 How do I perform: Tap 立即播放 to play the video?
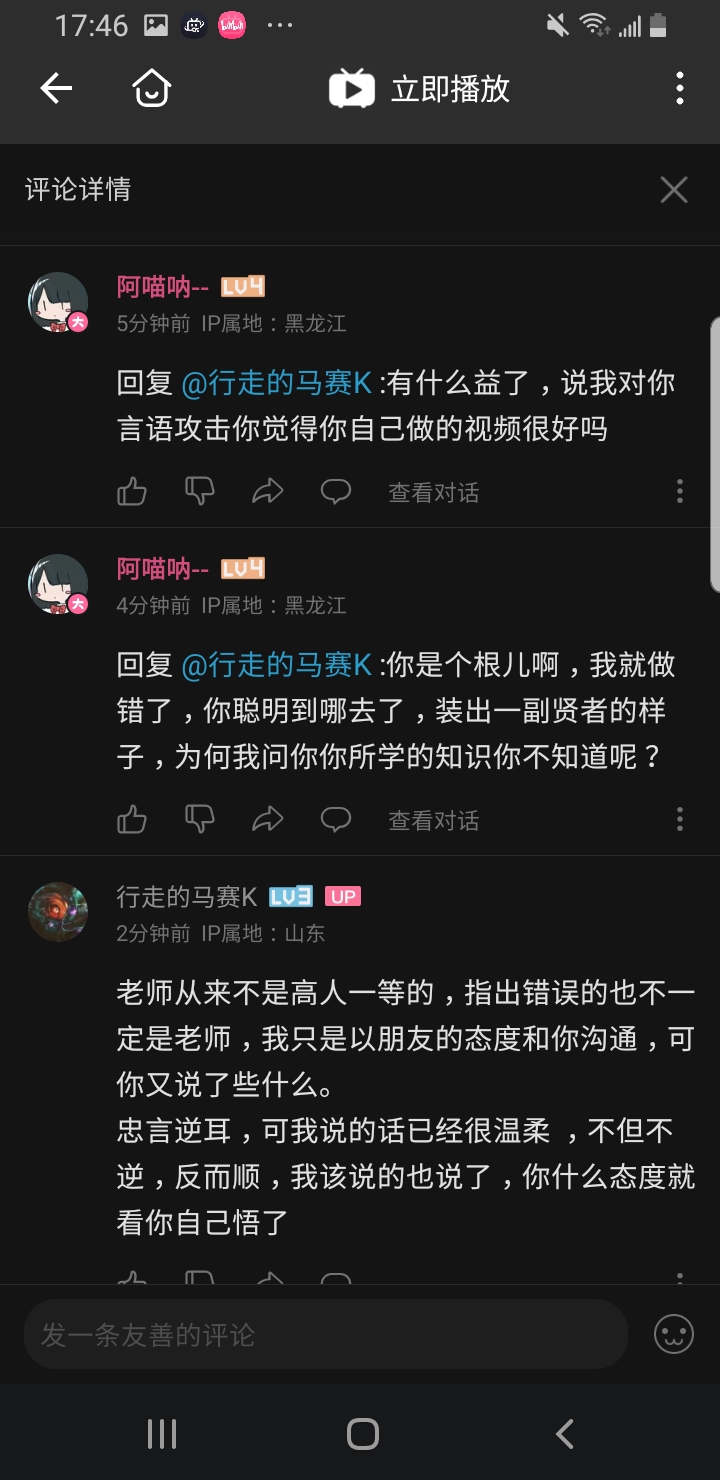420,89
